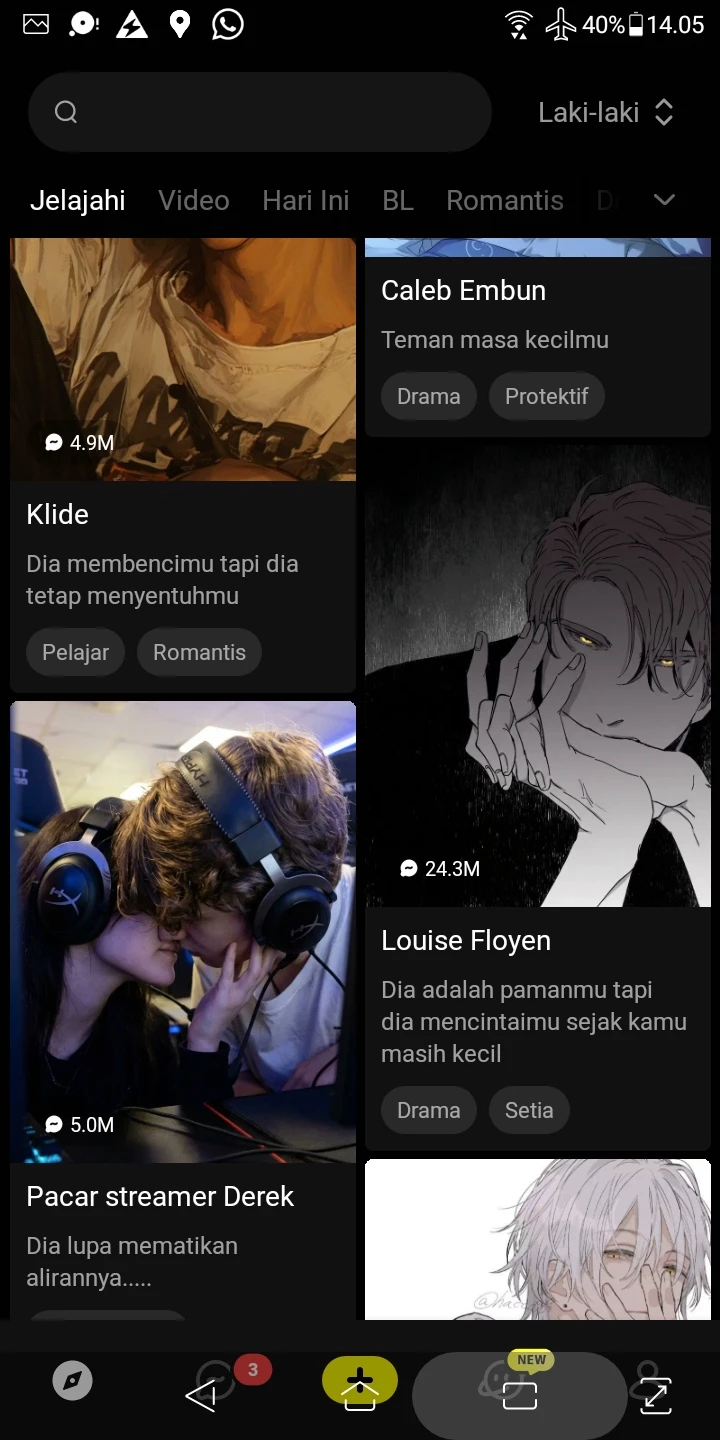Switch to the Hari Ini tab
This screenshot has width=720, height=1440.
click(306, 200)
